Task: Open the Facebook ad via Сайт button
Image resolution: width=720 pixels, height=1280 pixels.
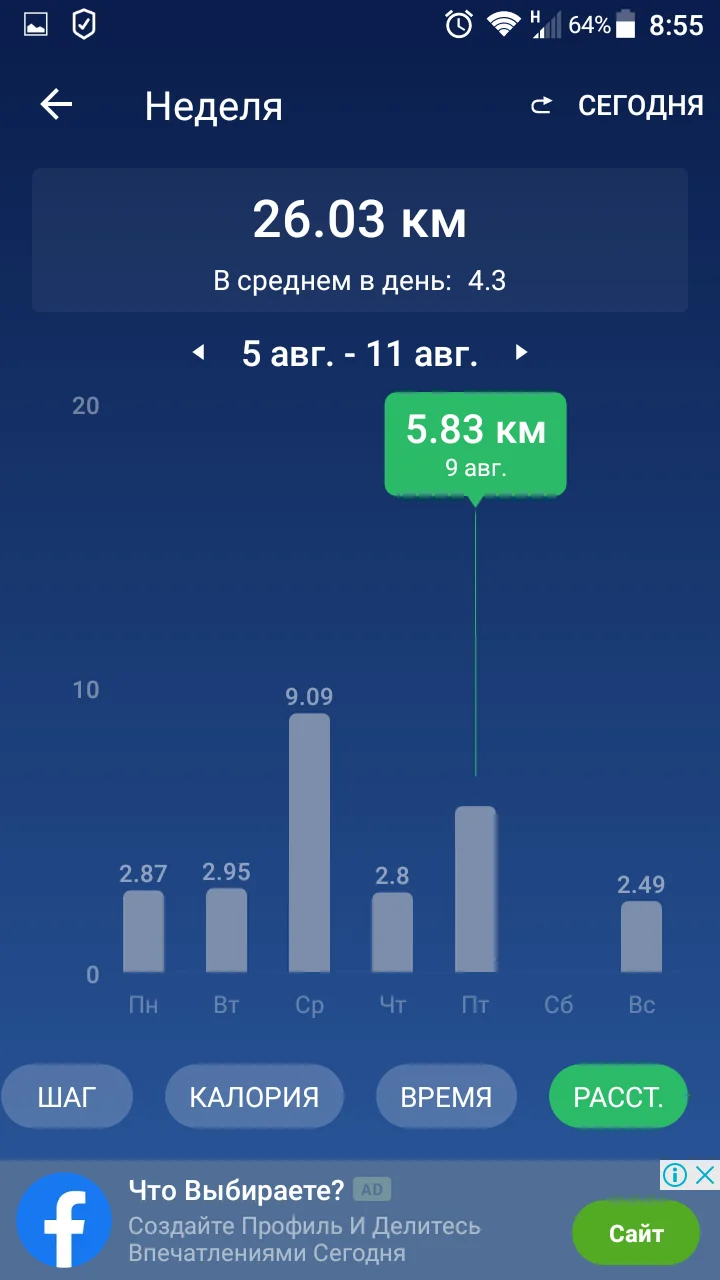Action: 636,1234
